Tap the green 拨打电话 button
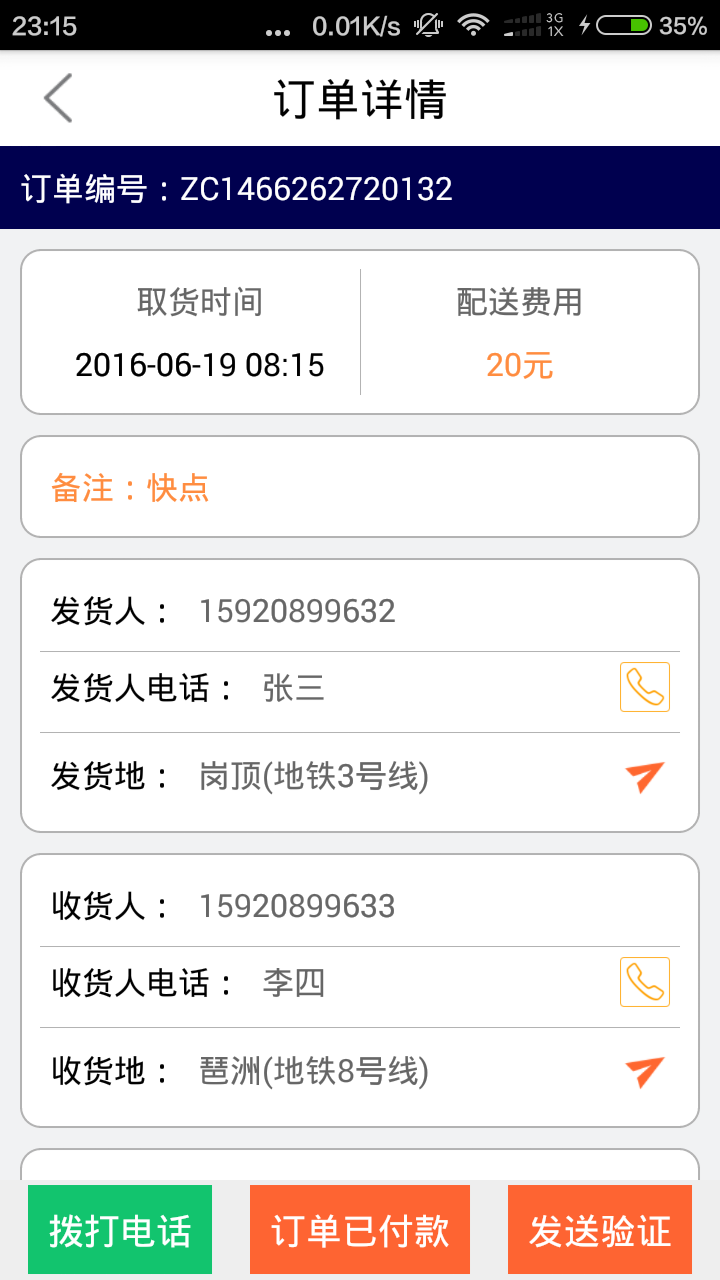Viewport: 720px width, 1280px height. pos(120,1230)
